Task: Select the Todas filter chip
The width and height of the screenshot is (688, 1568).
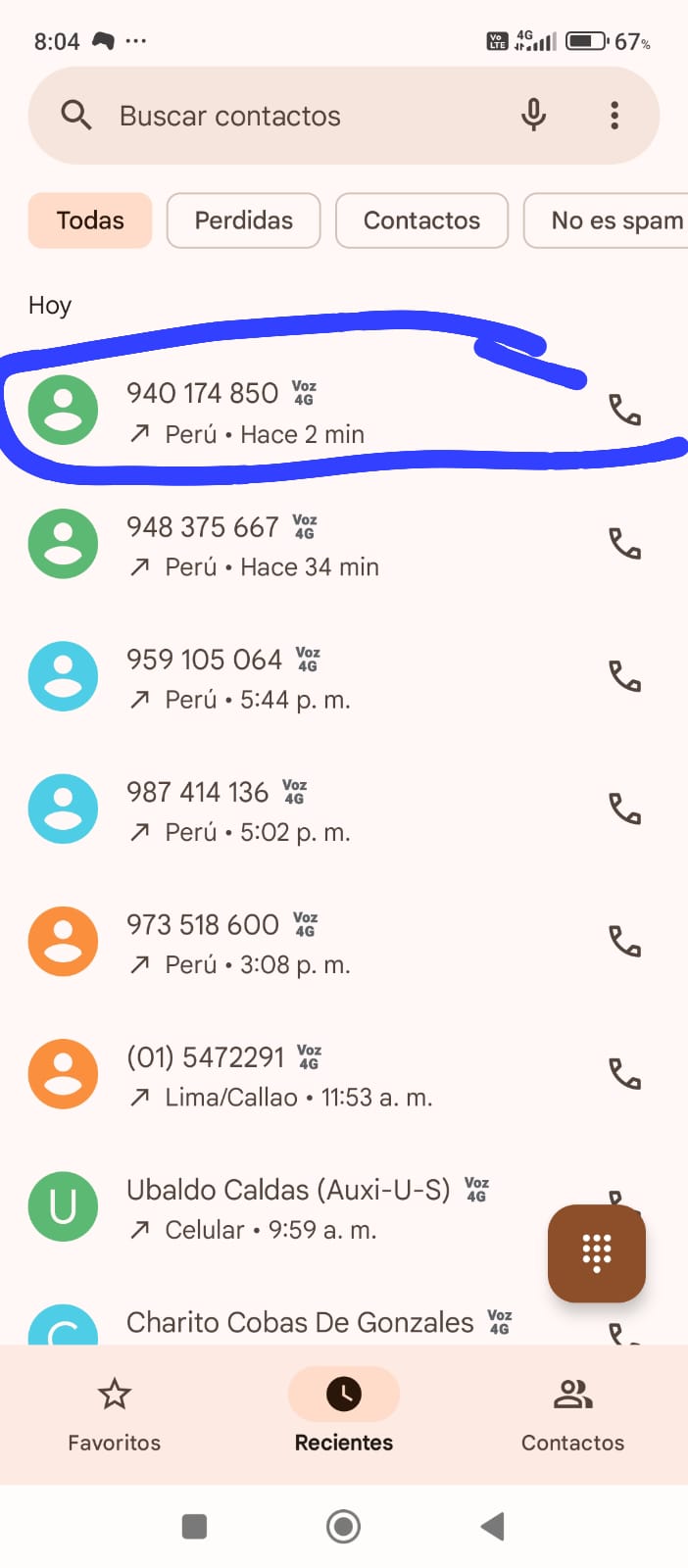Action: pyautogui.click(x=90, y=220)
